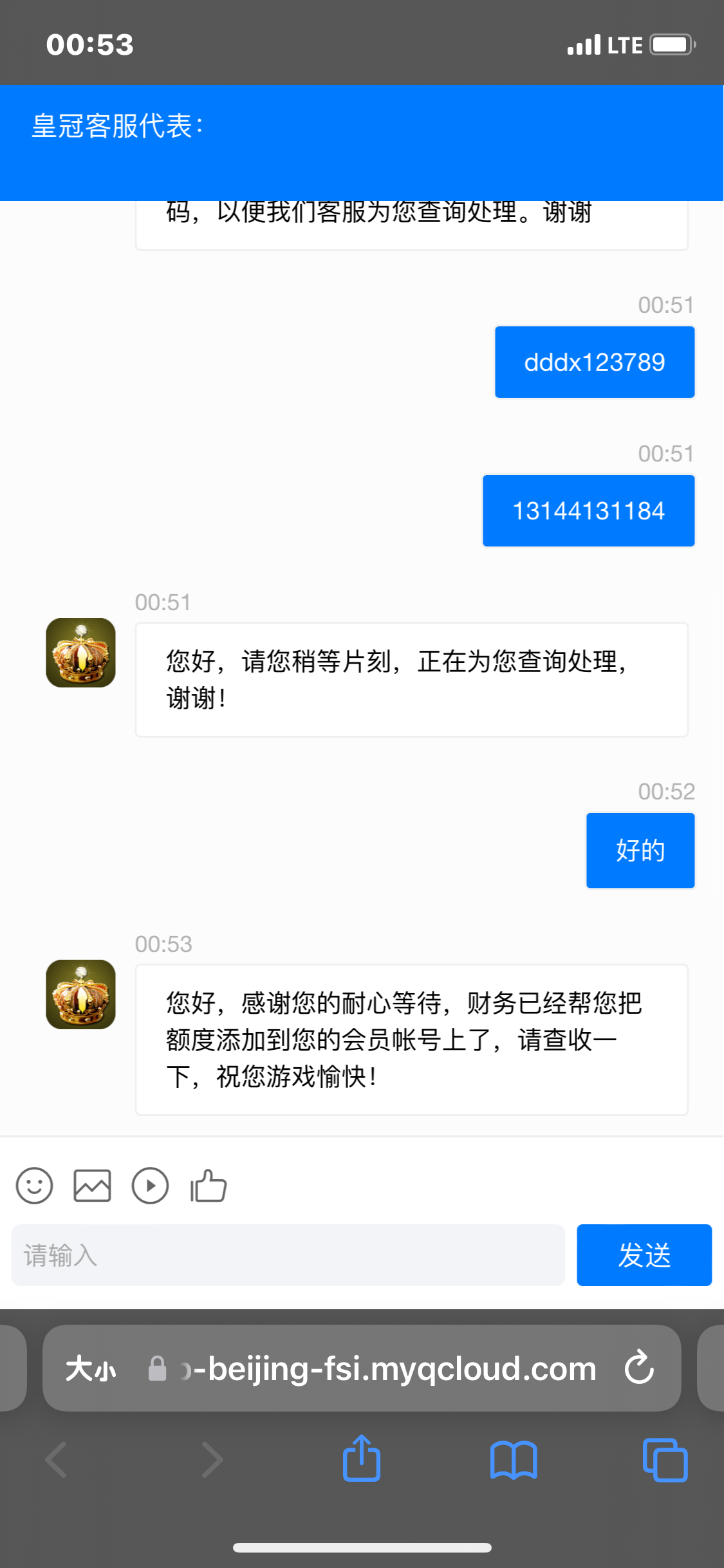The image size is (724, 1568).
Task: Open the 大小 page settings menu
Action: coord(91,1368)
